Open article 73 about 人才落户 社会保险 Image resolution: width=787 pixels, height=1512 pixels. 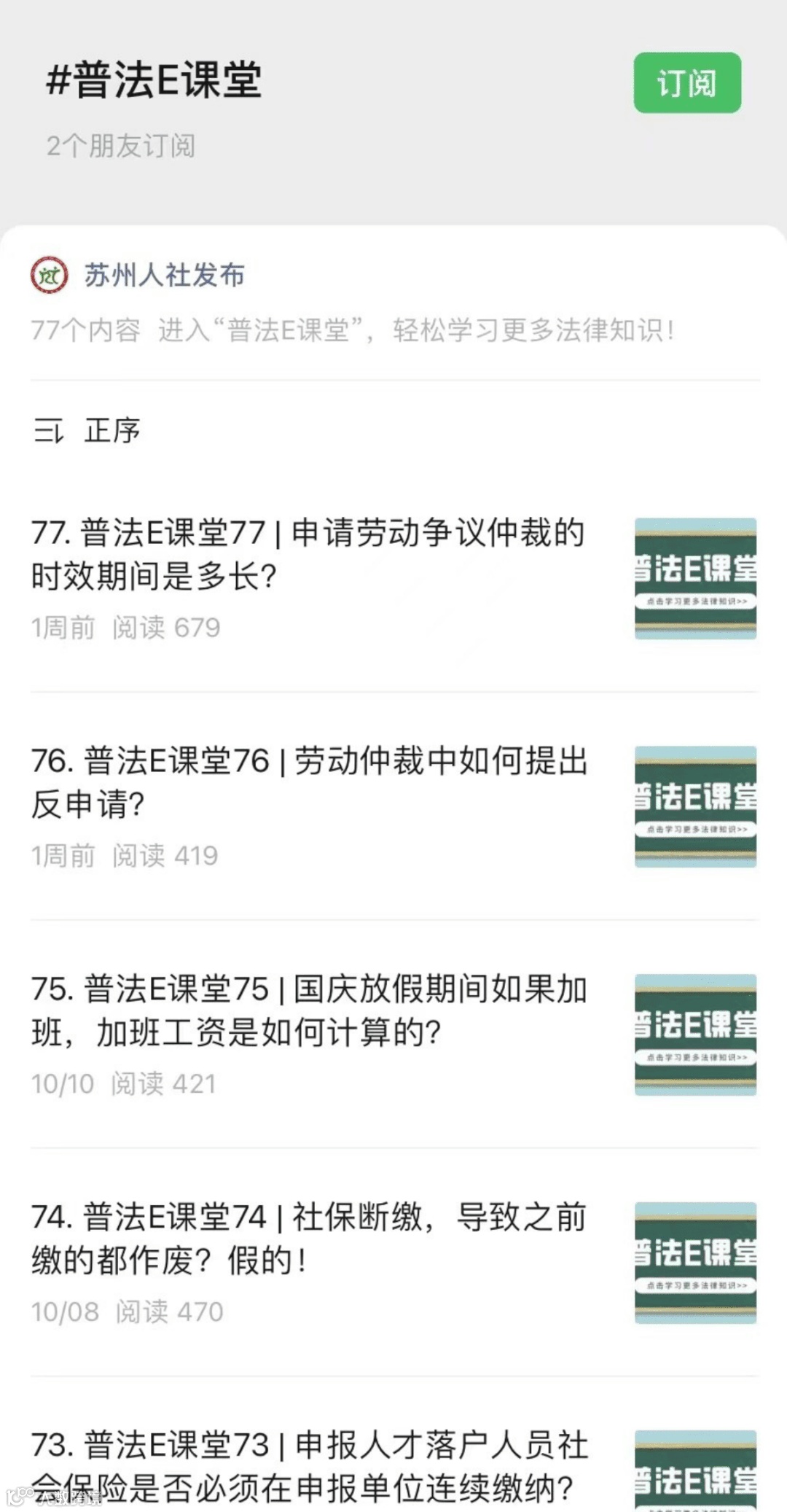309,1465
